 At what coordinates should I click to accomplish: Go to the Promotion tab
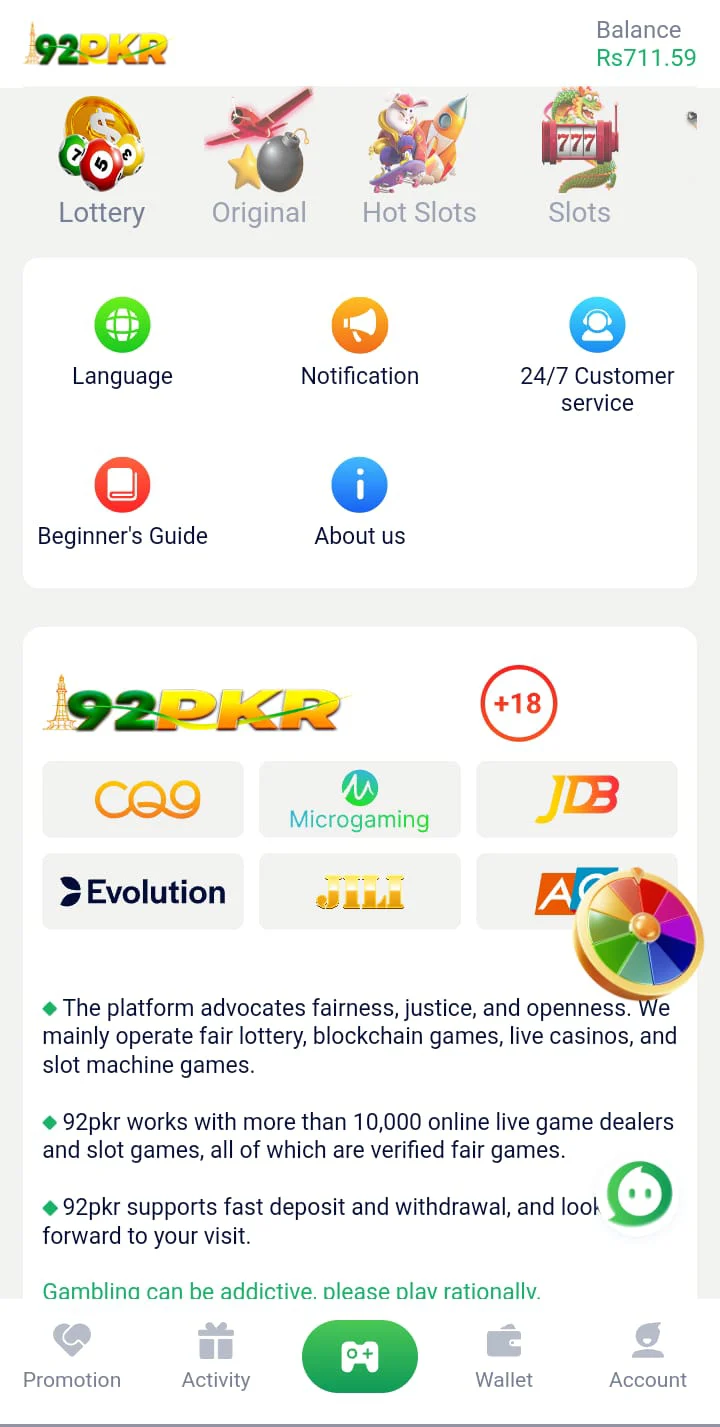click(72, 1356)
